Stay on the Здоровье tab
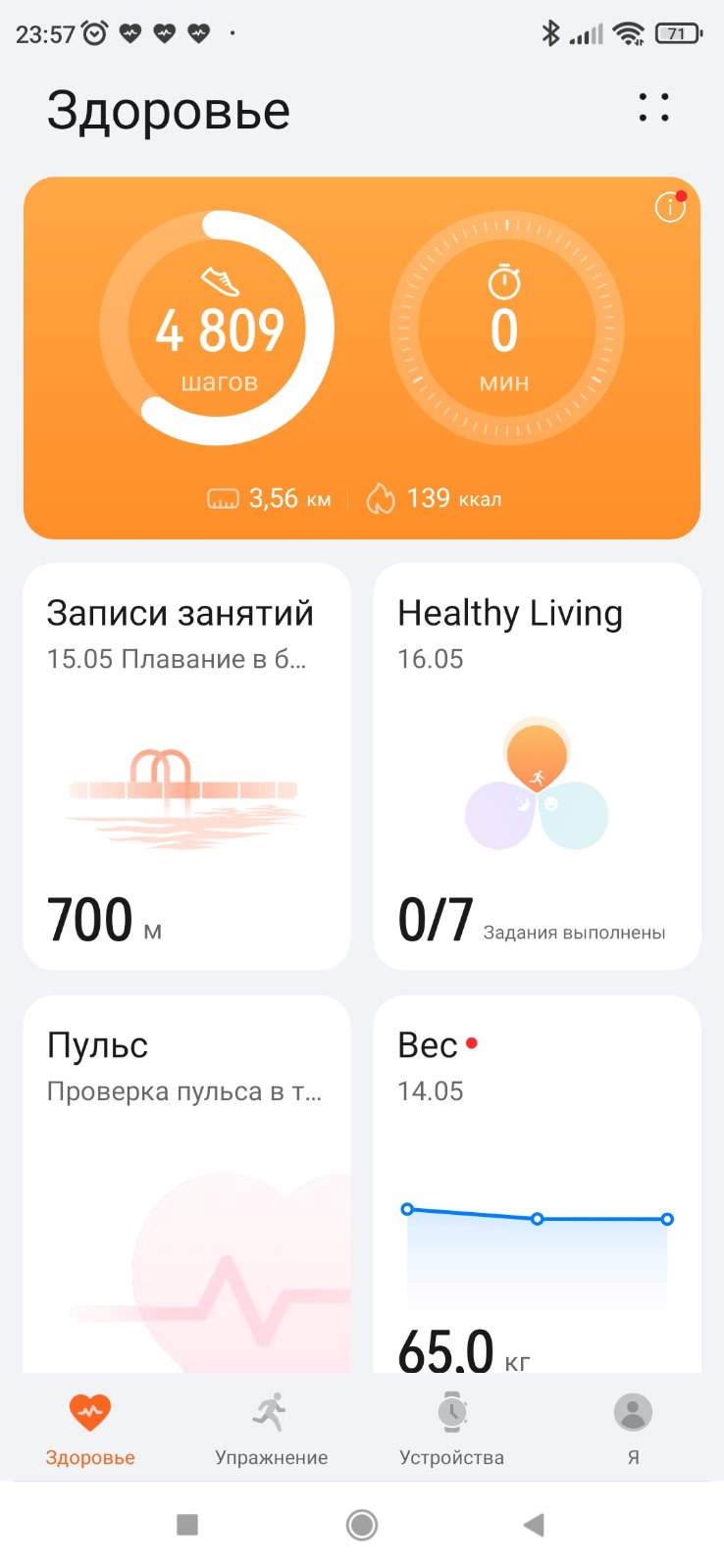This screenshot has height=1568, width=724. pyautogui.click(x=90, y=1429)
